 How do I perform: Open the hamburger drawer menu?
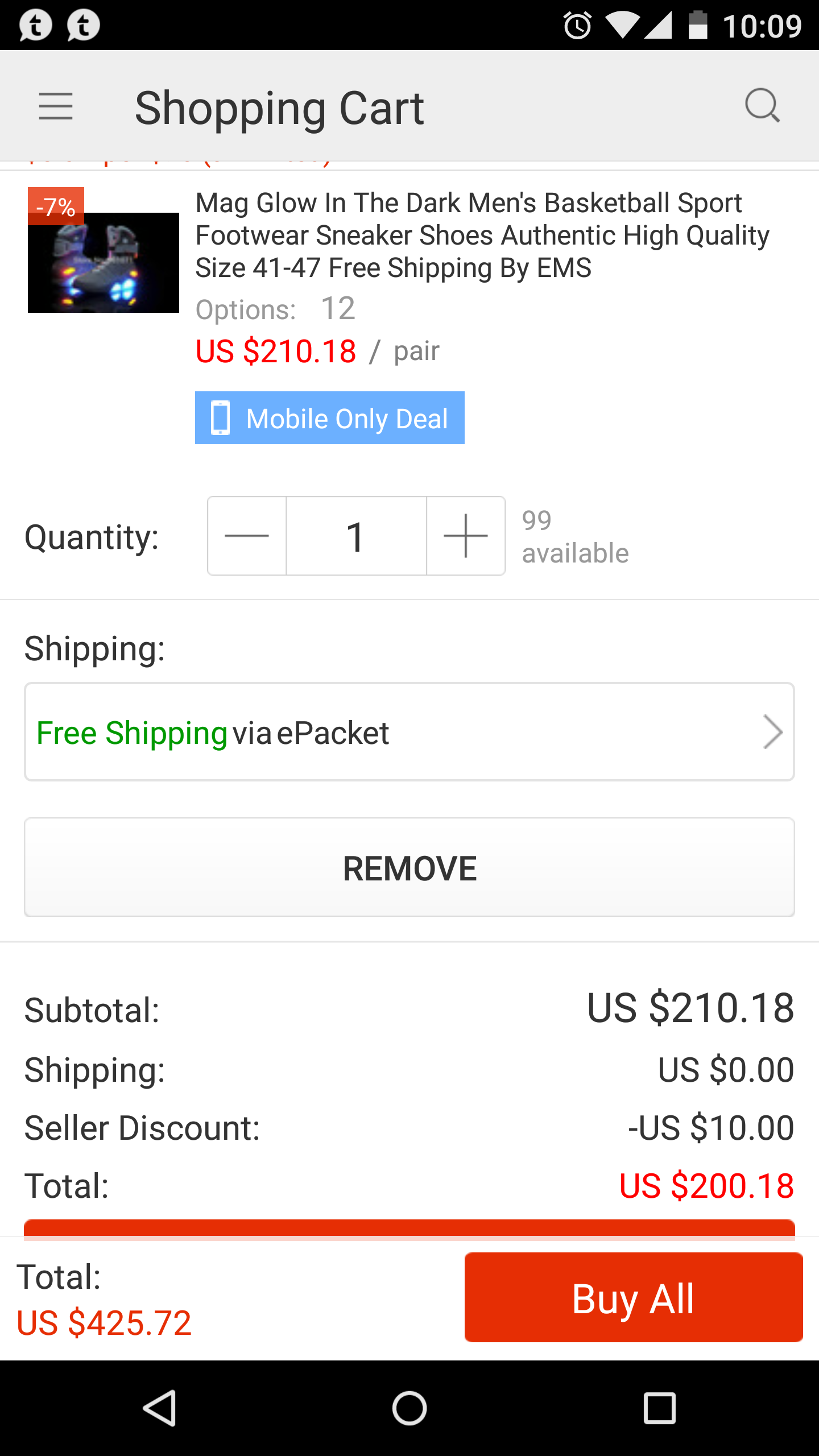56,106
